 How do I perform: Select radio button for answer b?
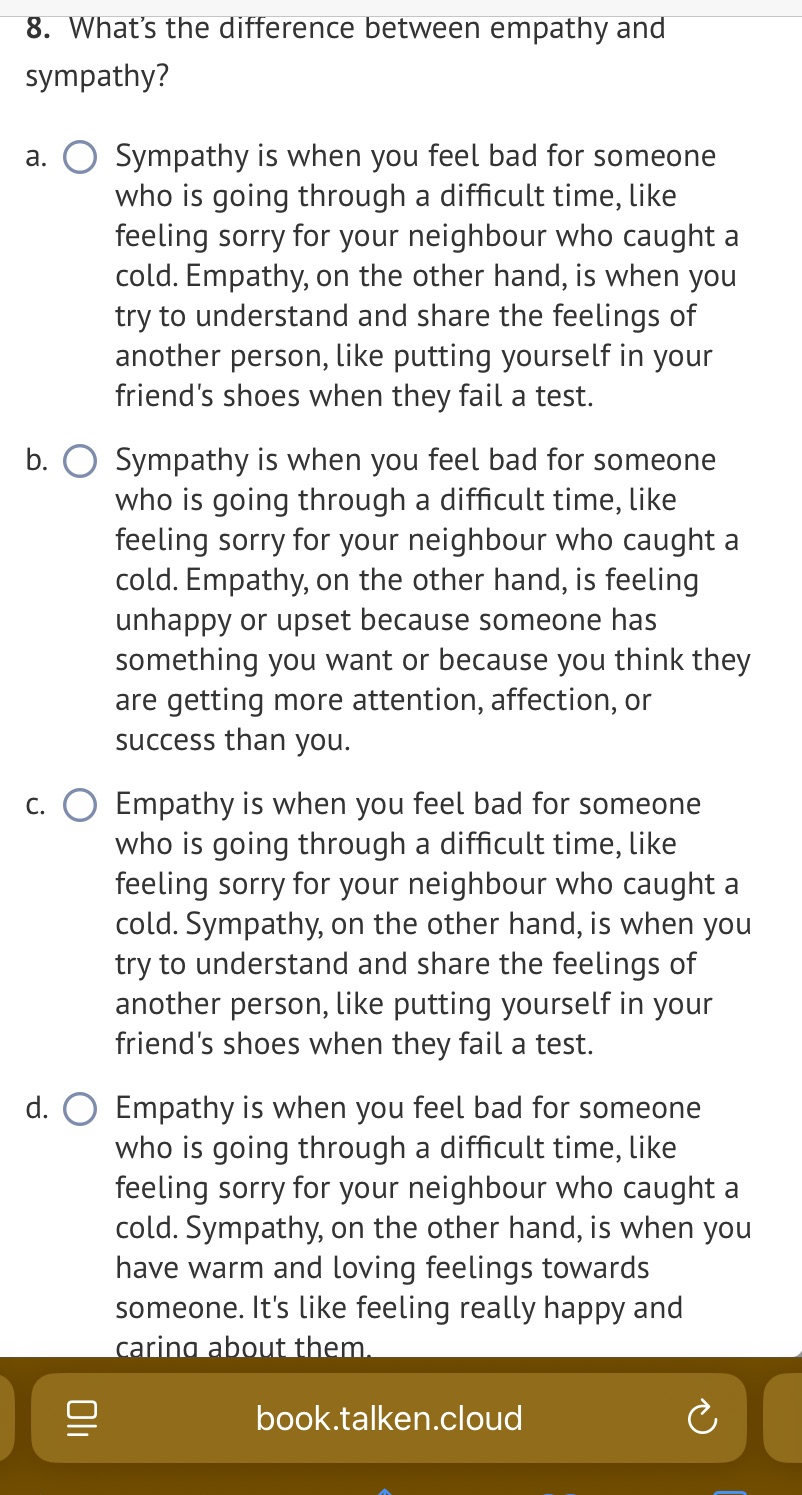click(79, 461)
